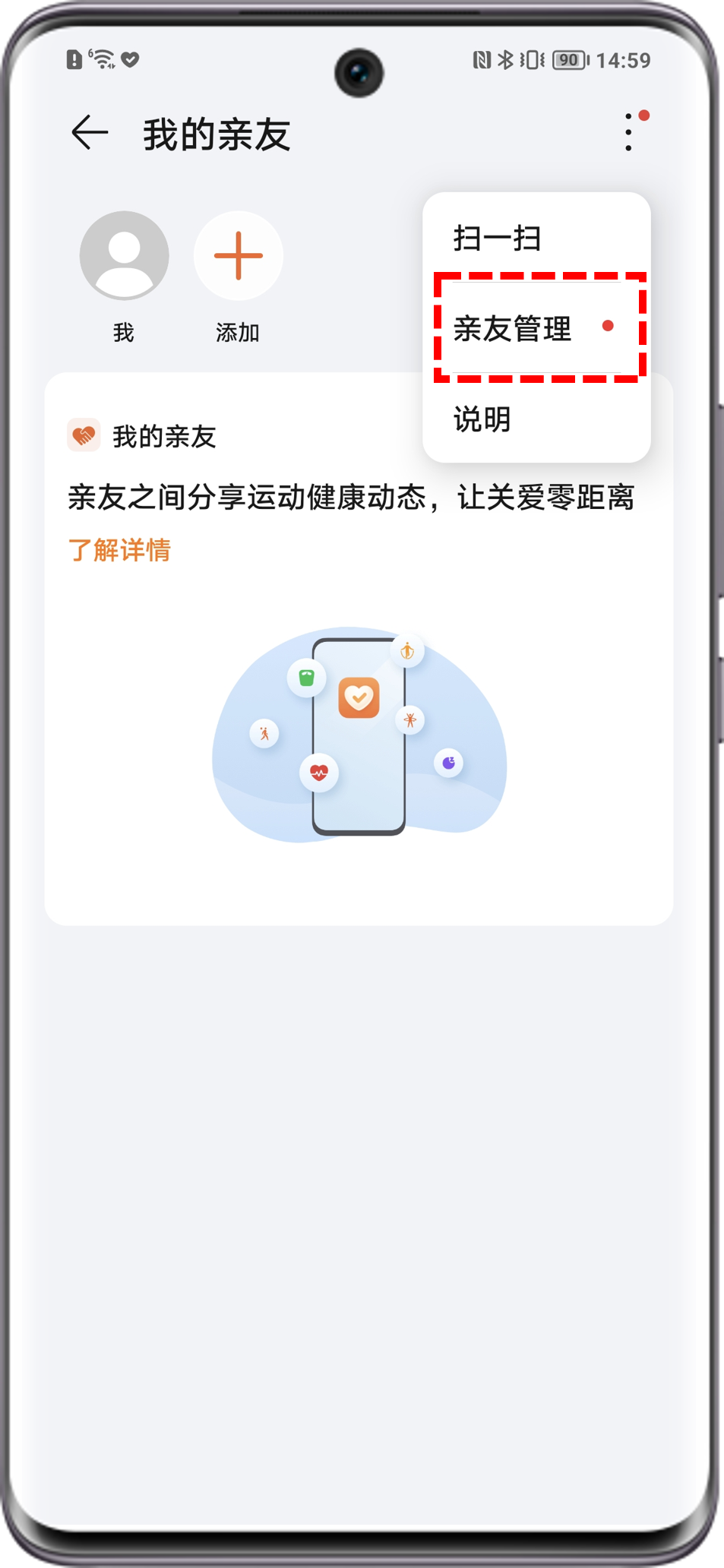The height and width of the screenshot is (1568, 724).
Task: Tap the three-dot overflow menu
Action: tap(629, 133)
